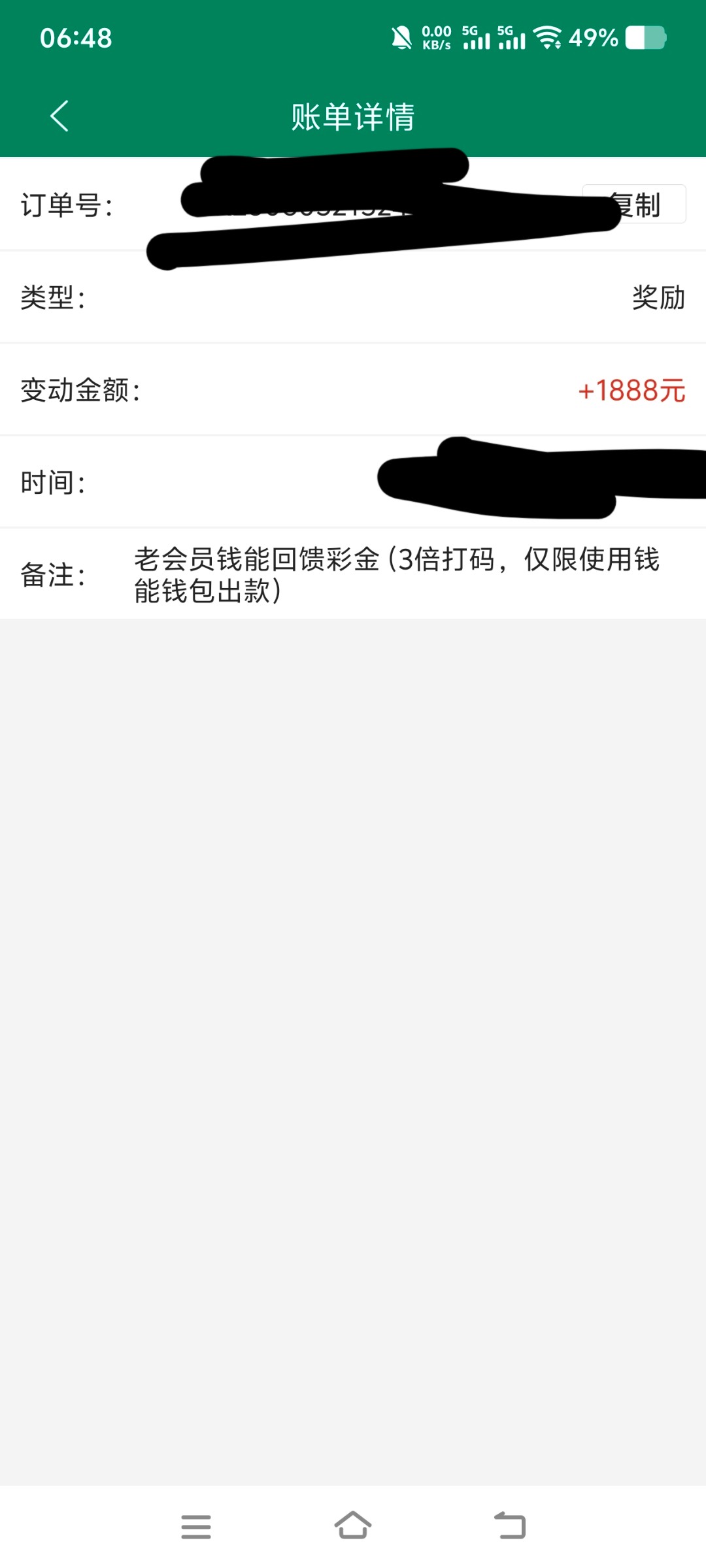Go back from the 账单详情 page
The image size is (706, 1568).
(59, 116)
